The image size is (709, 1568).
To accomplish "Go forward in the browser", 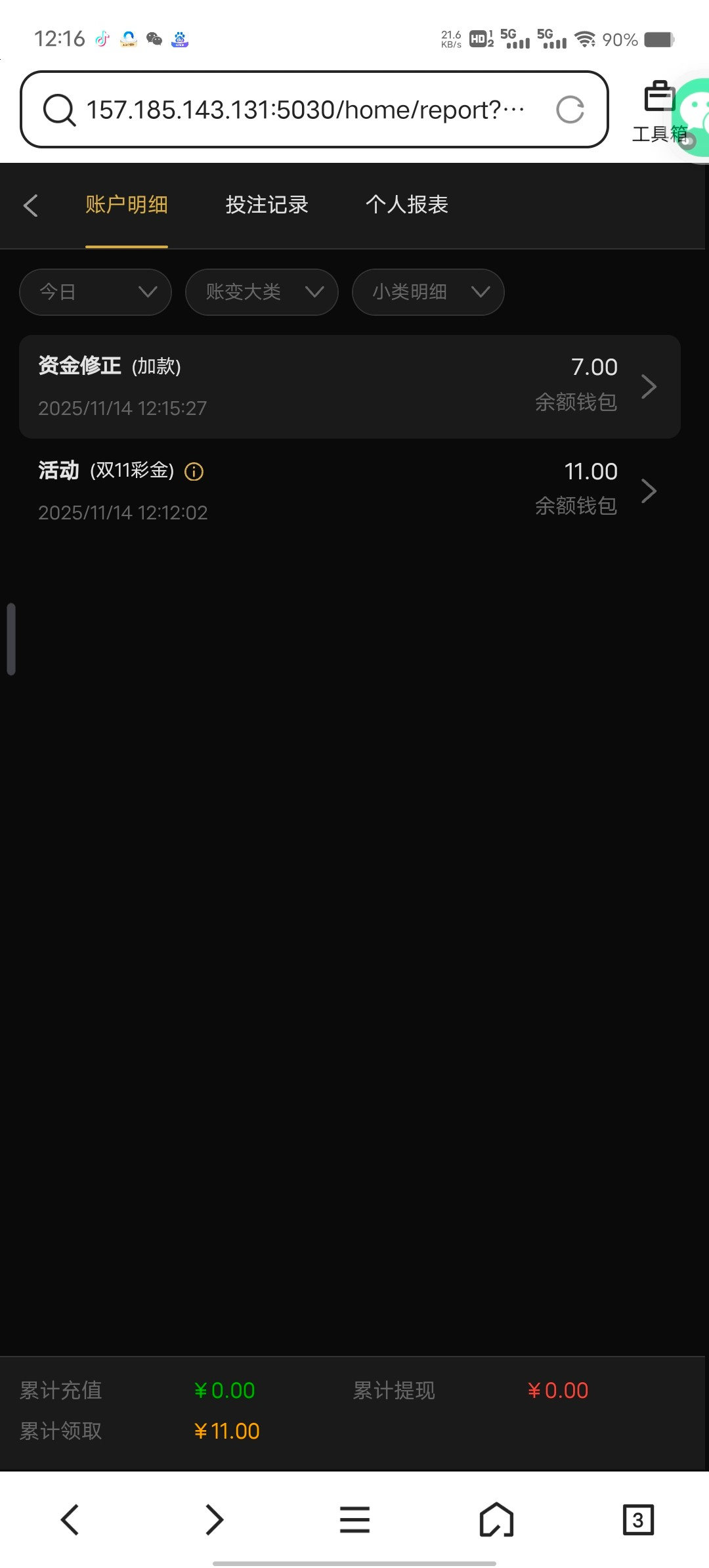I will (214, 1519).
